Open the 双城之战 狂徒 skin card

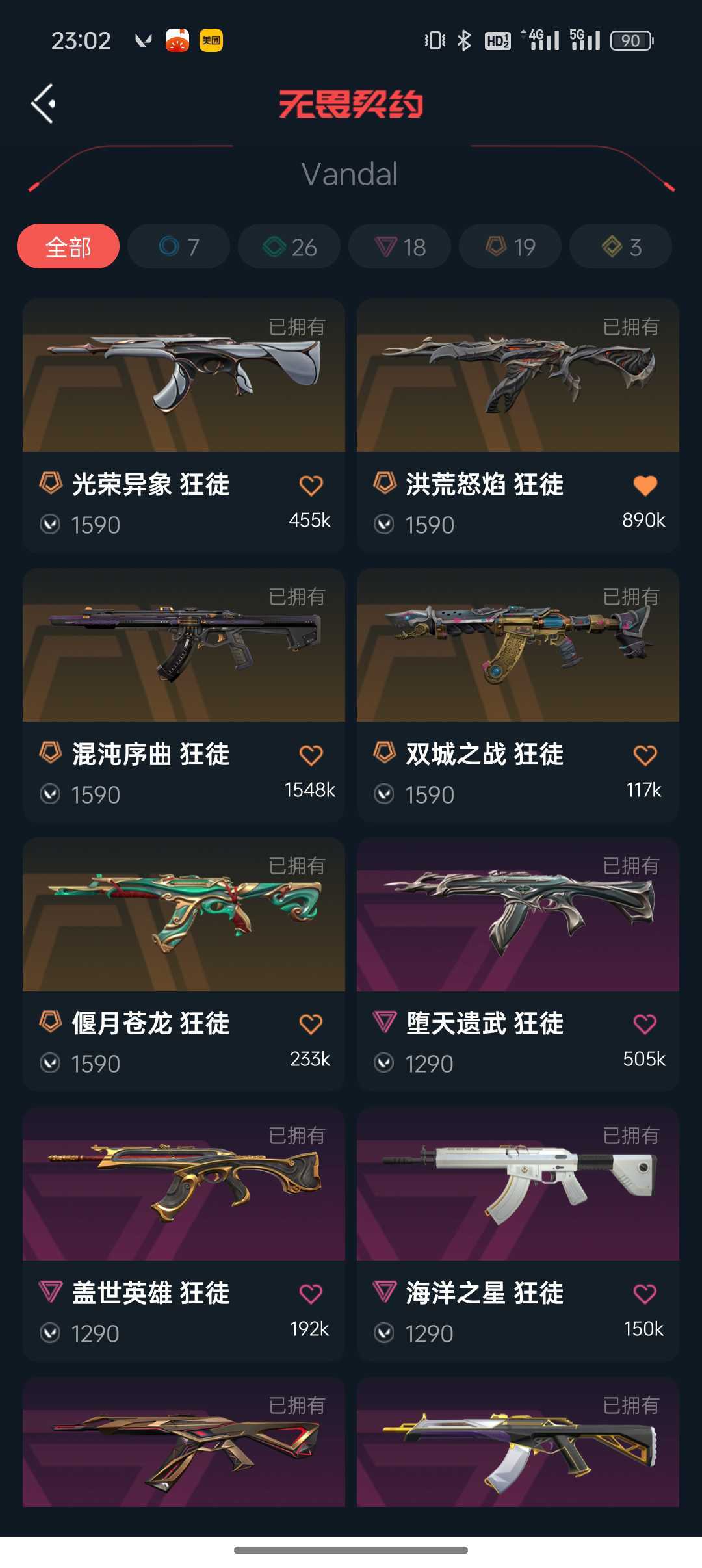[518, 696]
